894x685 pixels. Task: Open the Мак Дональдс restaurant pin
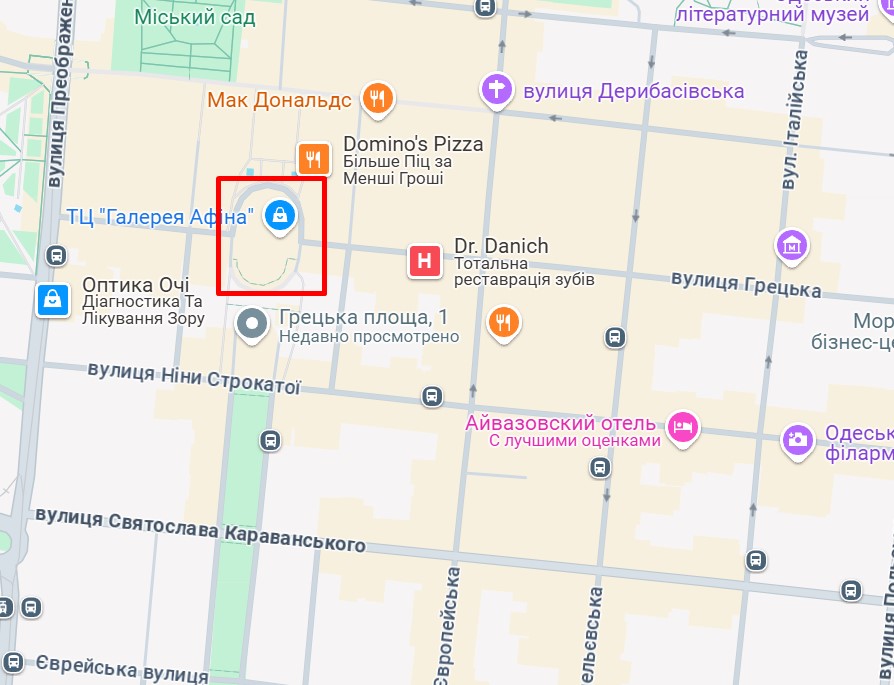point(377,98)
